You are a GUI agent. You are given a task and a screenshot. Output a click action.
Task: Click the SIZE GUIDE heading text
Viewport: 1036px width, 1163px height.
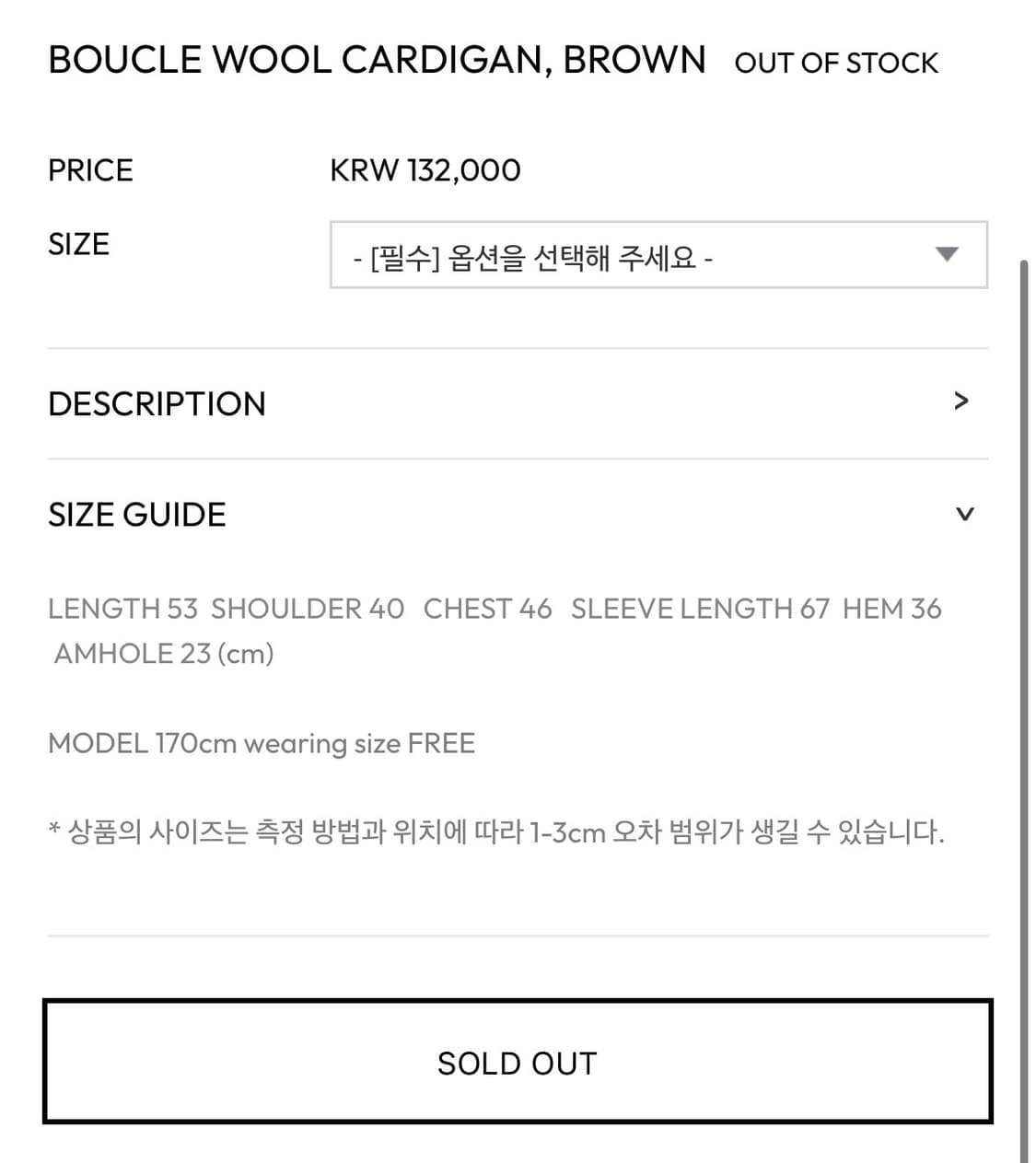click(136, 515)
